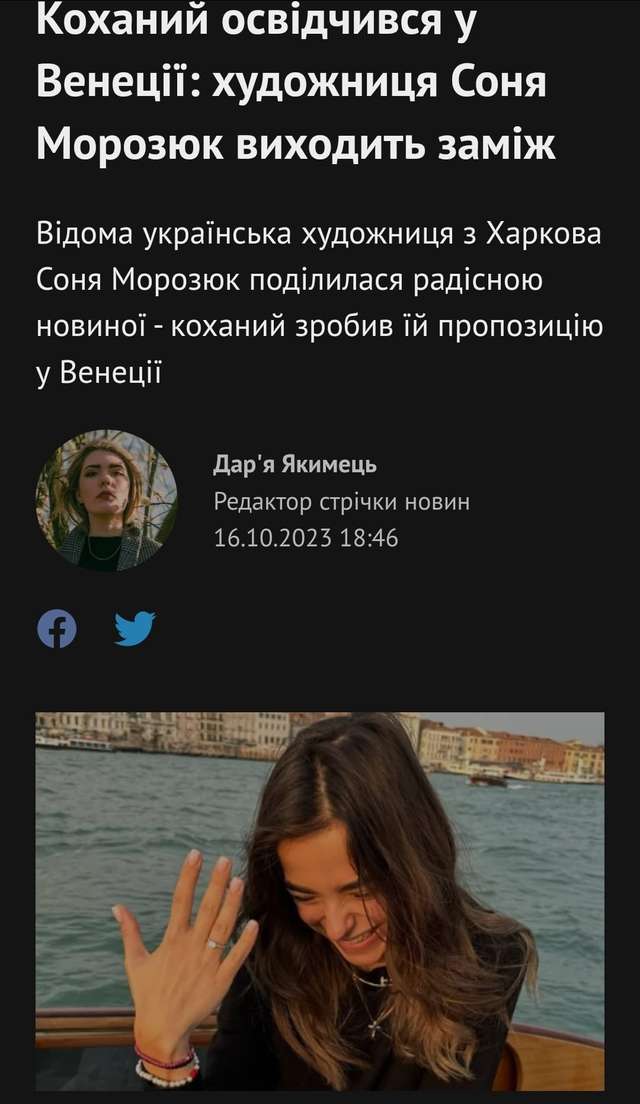Open the Venice proposal photo
Screen dimensions: 640x1104
(320, 900)
